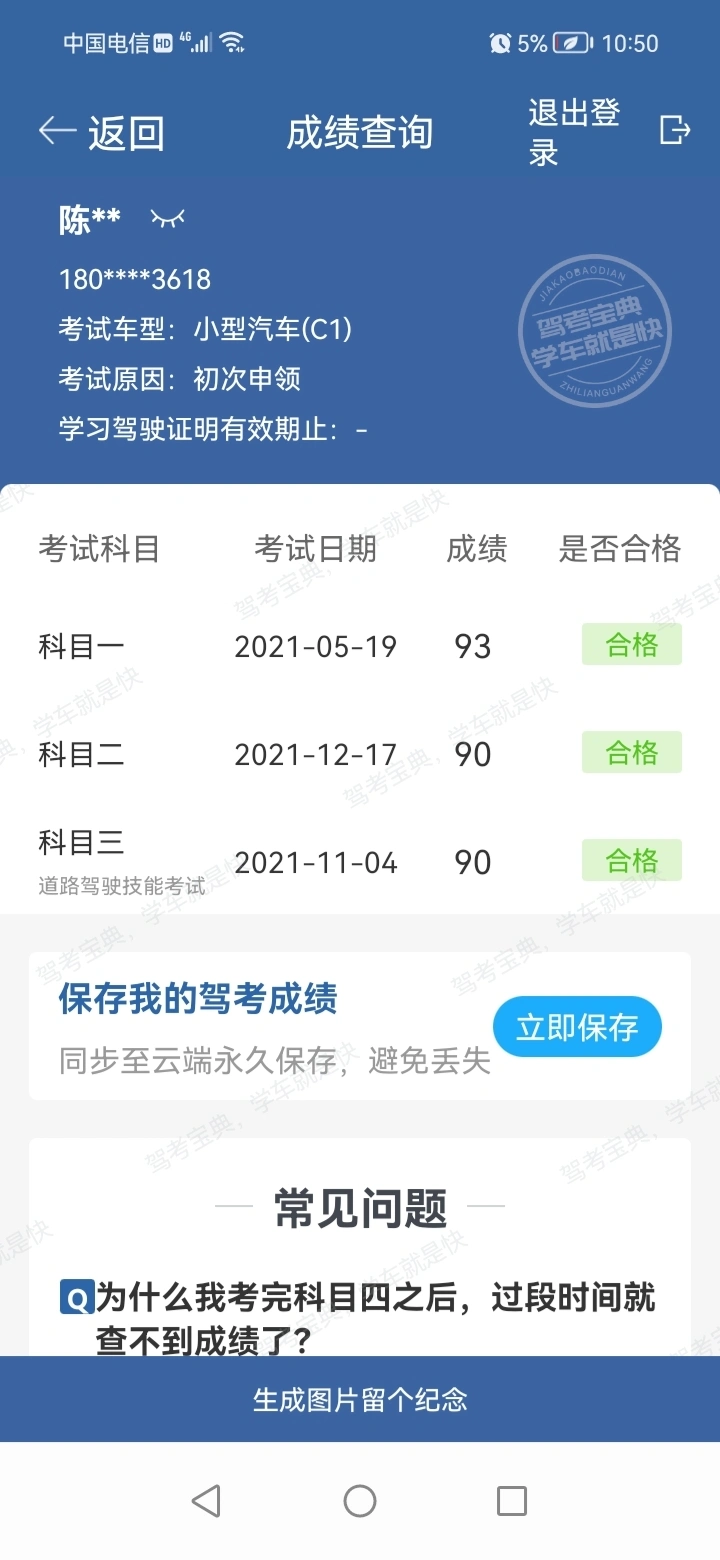720x1560 pixels.
Task: Tap the system home button
Action: pos(360,1500)
